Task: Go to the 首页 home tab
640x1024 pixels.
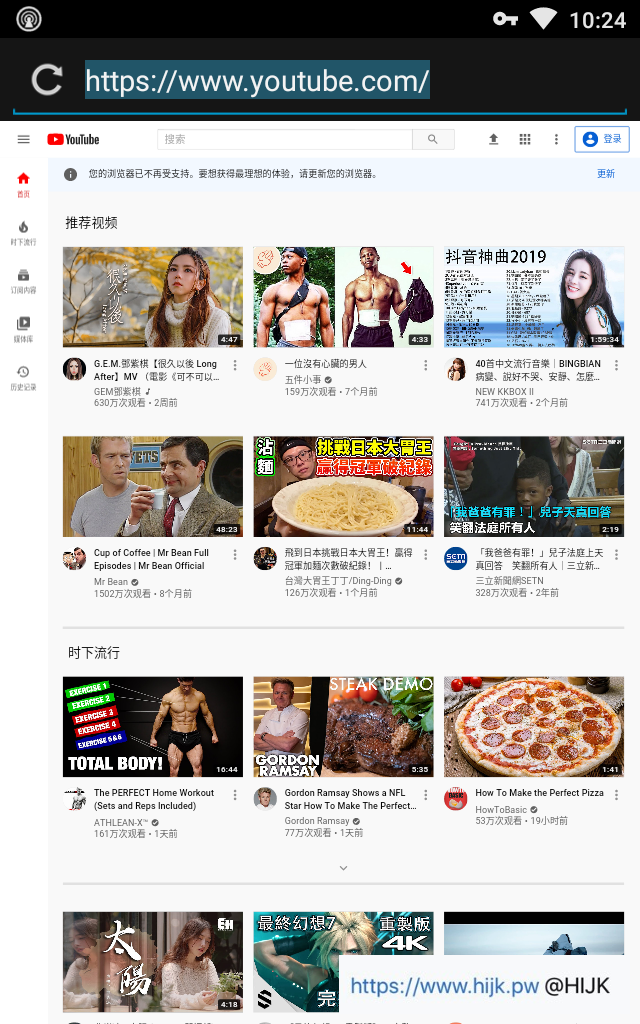Action: tap(23, 184)
